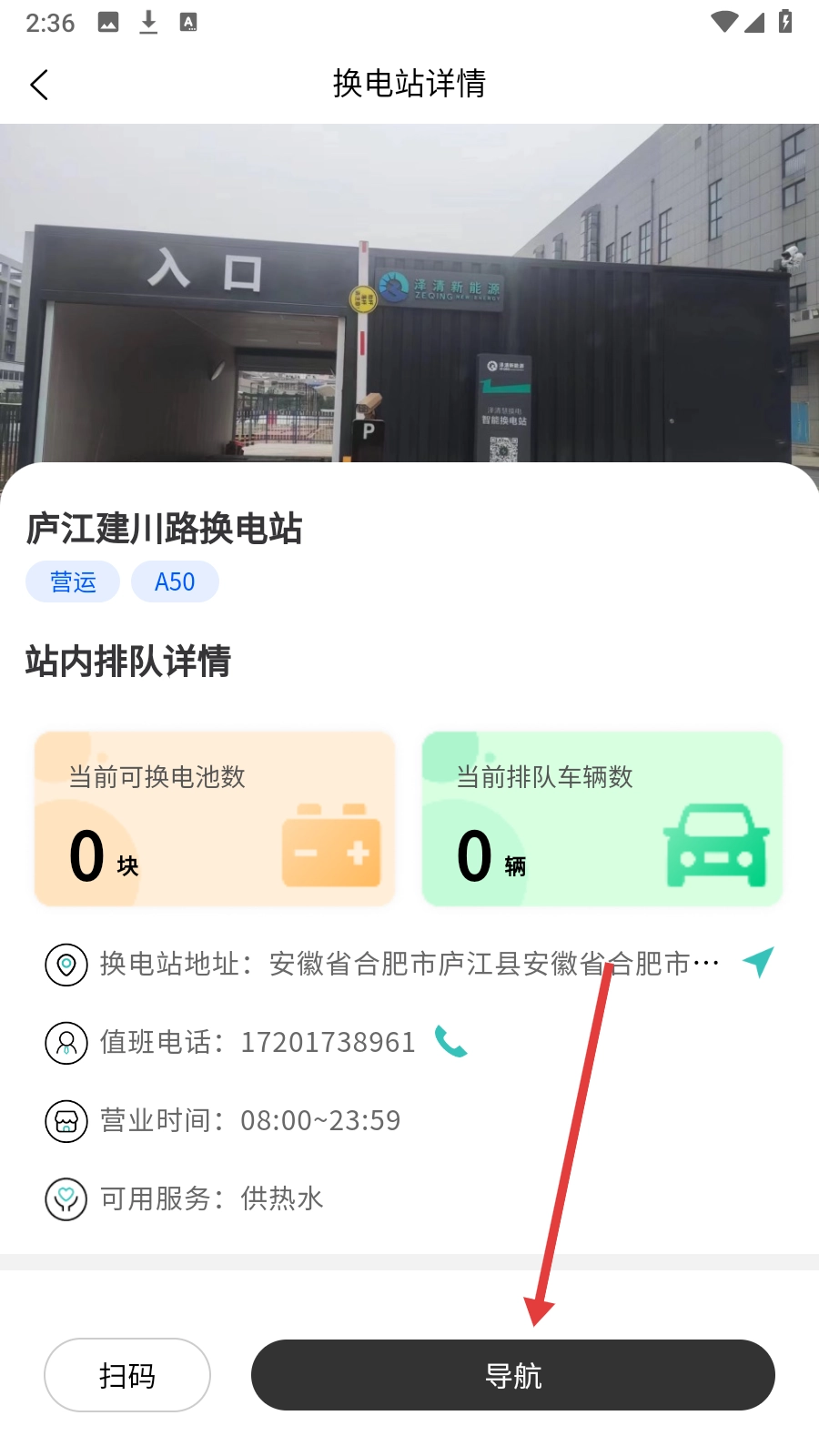The width and height of the screenshot is (819, 1456).
Task: Start navigation with the 导航 button
Action: [512, 1375]
